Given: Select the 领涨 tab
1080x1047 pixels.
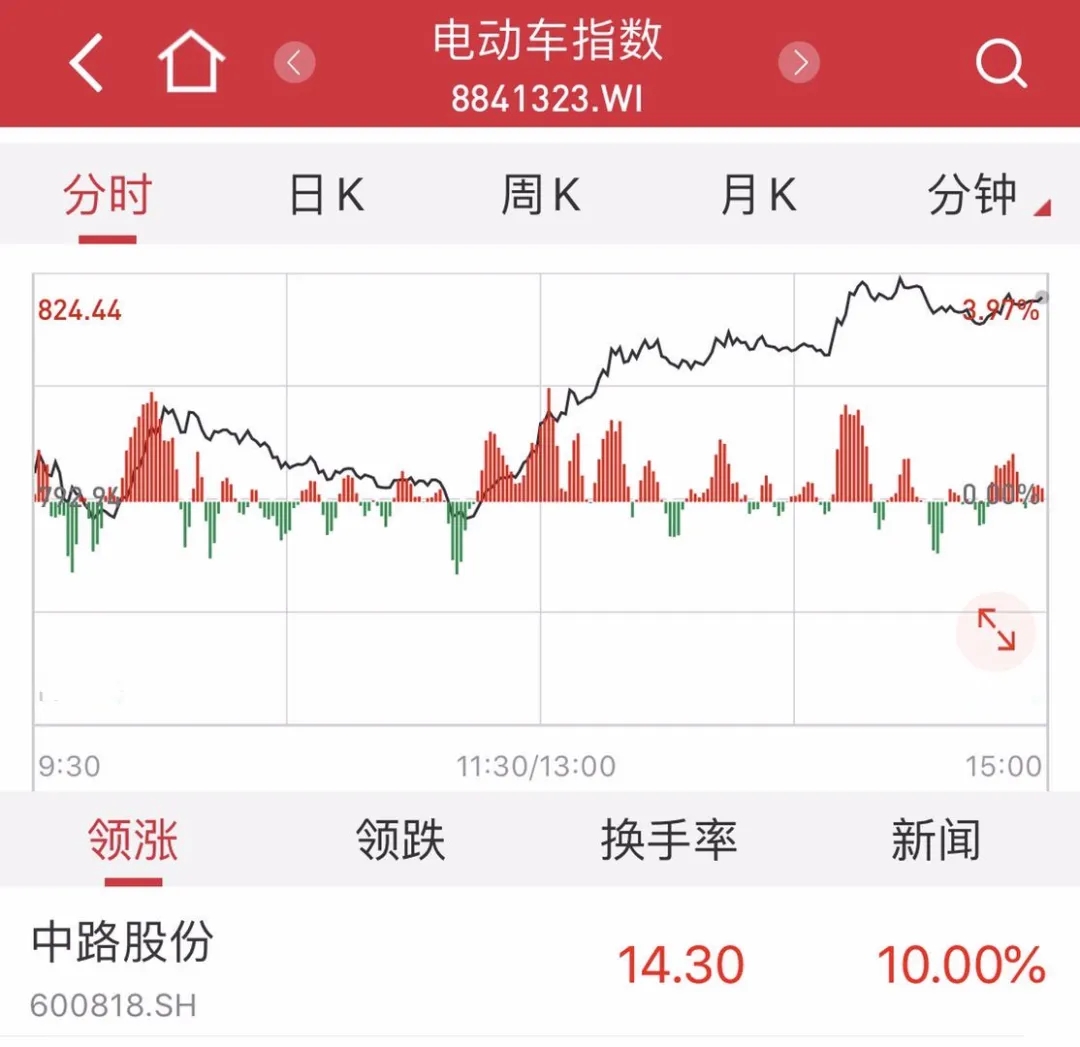Looking at the screenshot, I should click(x=132, y=840).
